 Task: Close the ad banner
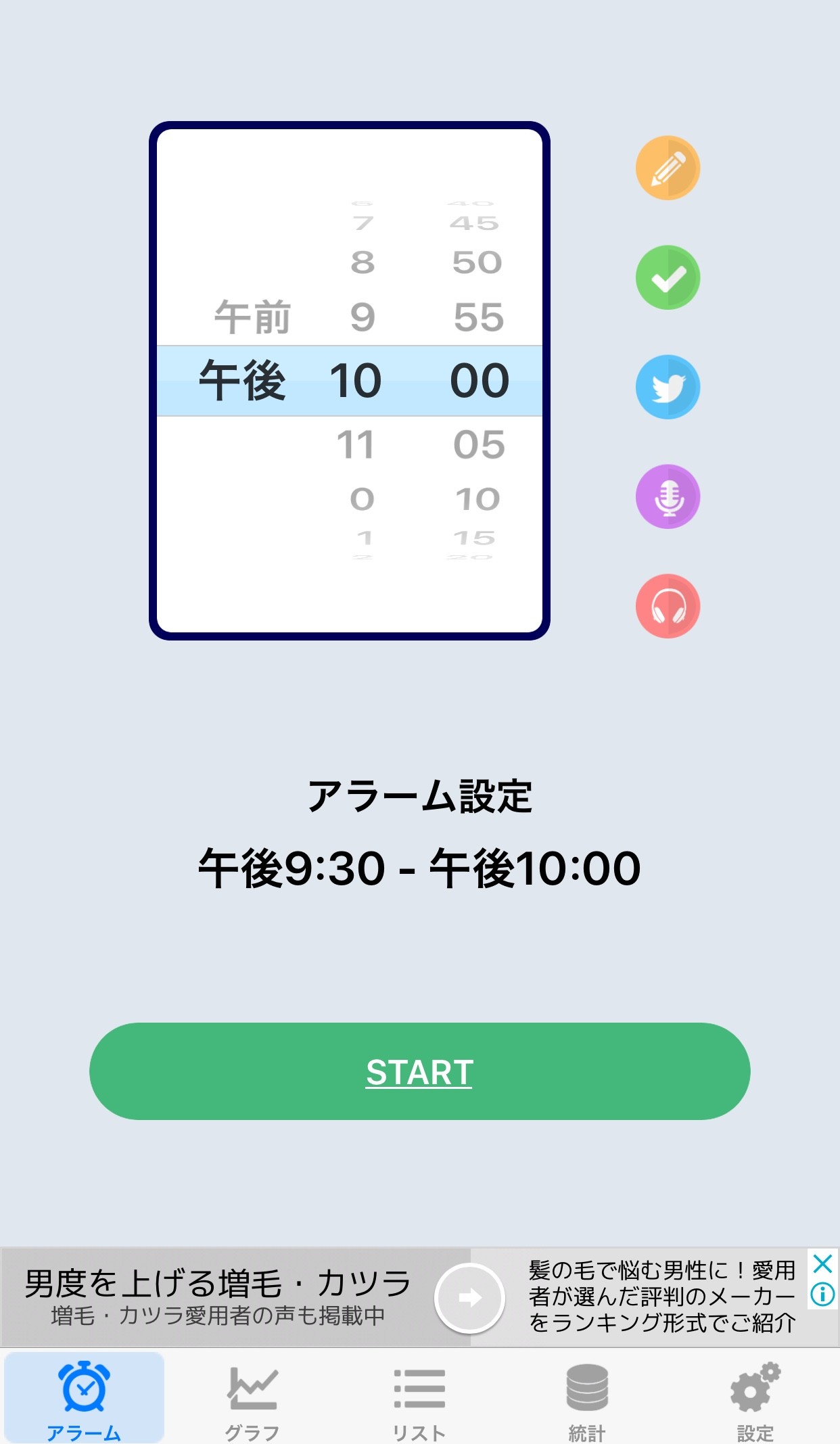822,1263
